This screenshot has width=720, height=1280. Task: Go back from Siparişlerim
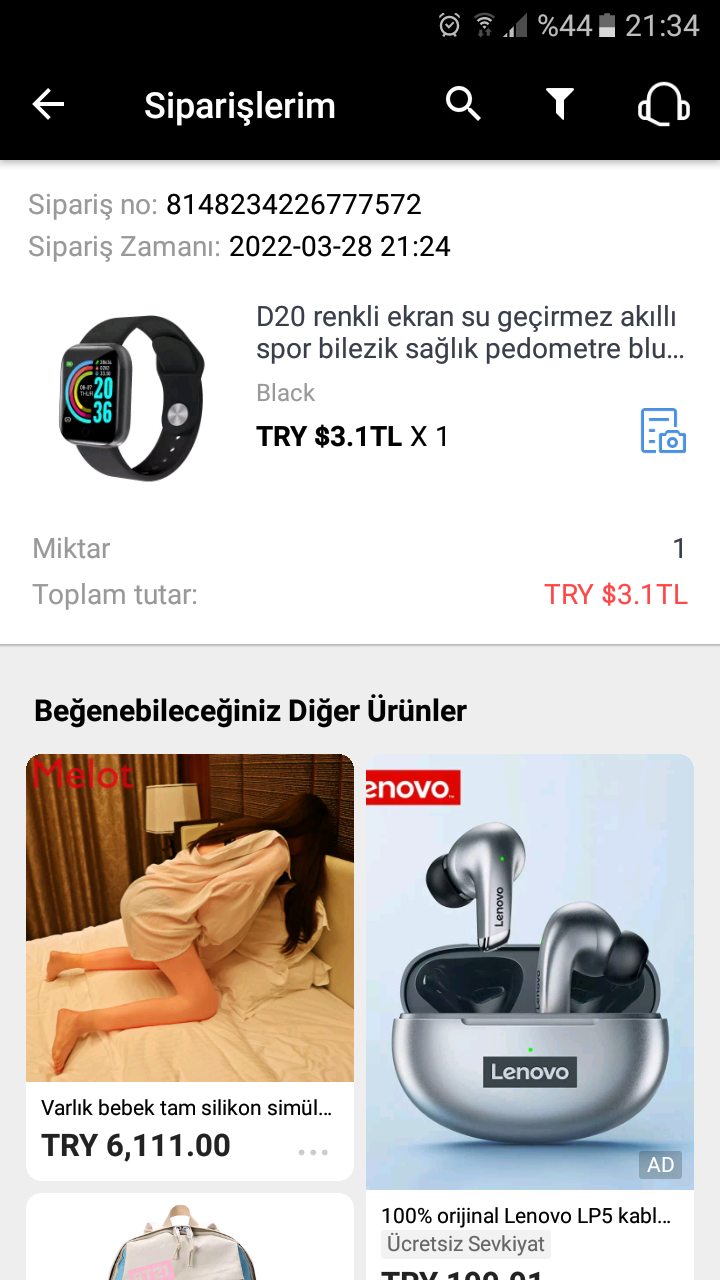pyautogui.click(x=48, y=104)
